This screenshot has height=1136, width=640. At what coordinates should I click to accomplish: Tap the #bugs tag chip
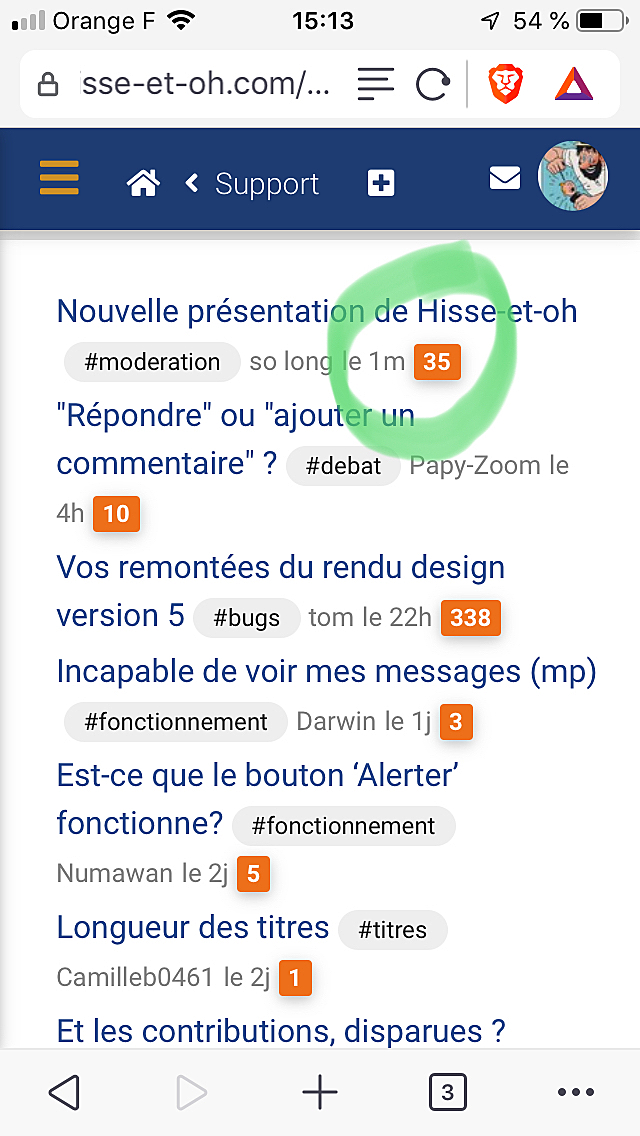246,618
